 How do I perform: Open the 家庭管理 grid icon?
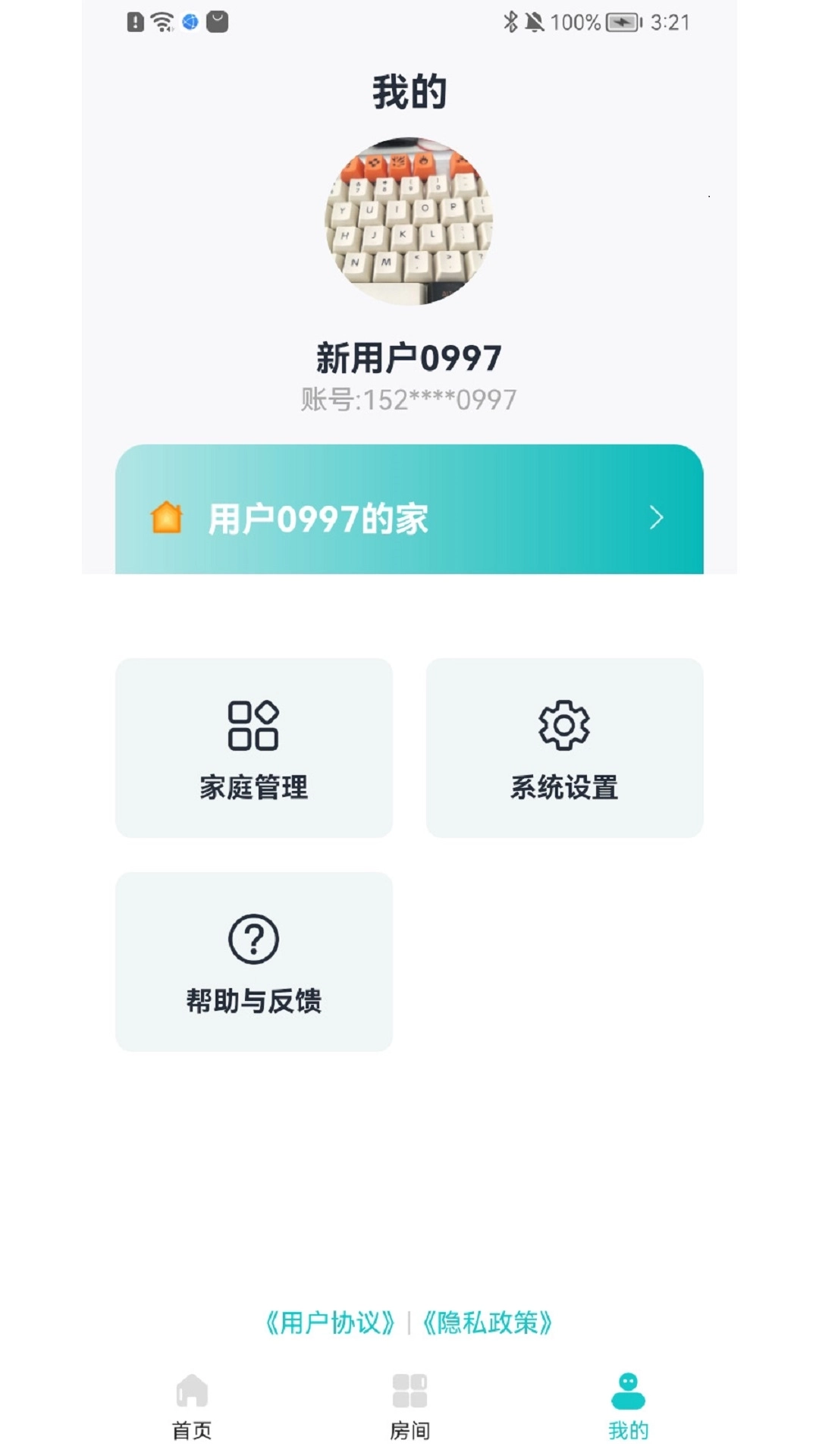253,726
